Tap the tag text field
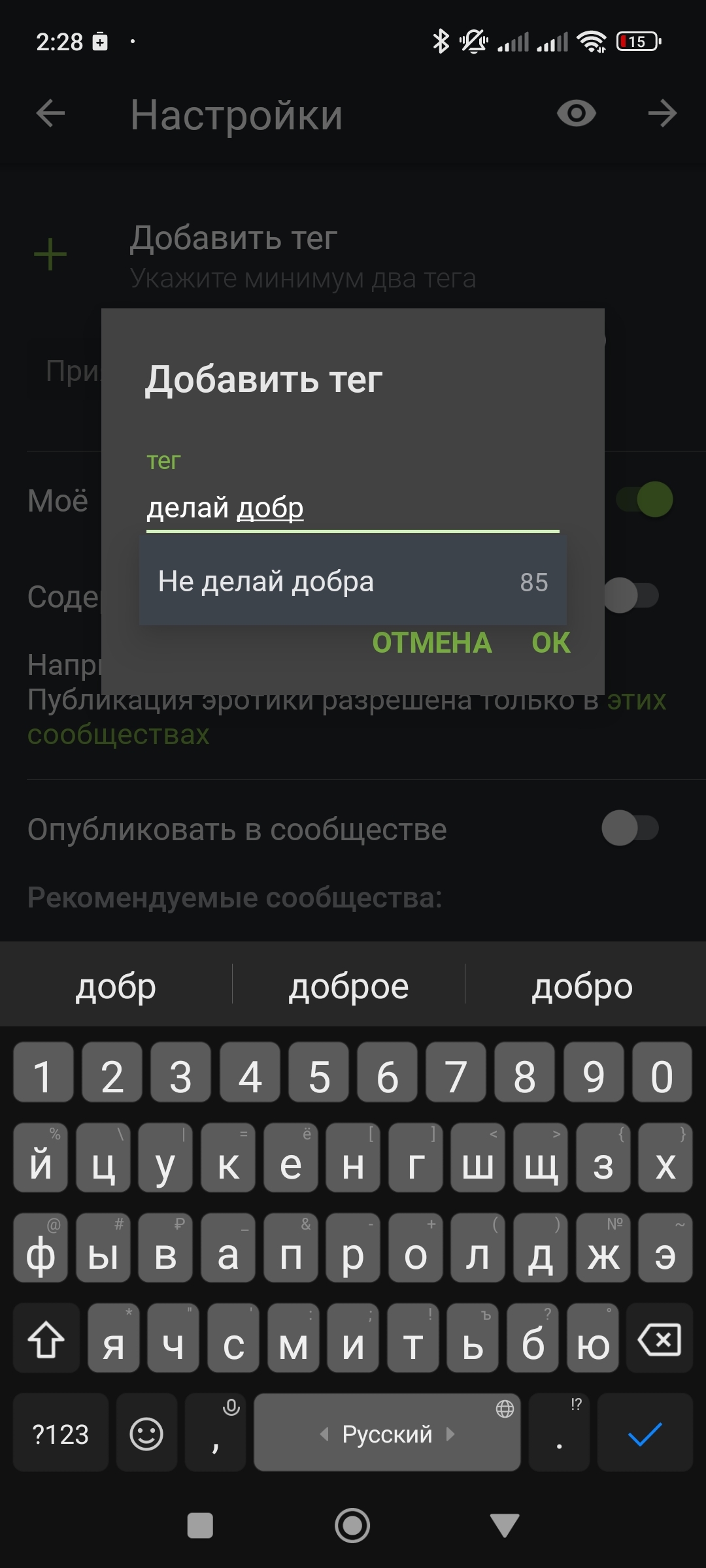The height and width of the screenshot is (1568, 706). tap(353, 508)
